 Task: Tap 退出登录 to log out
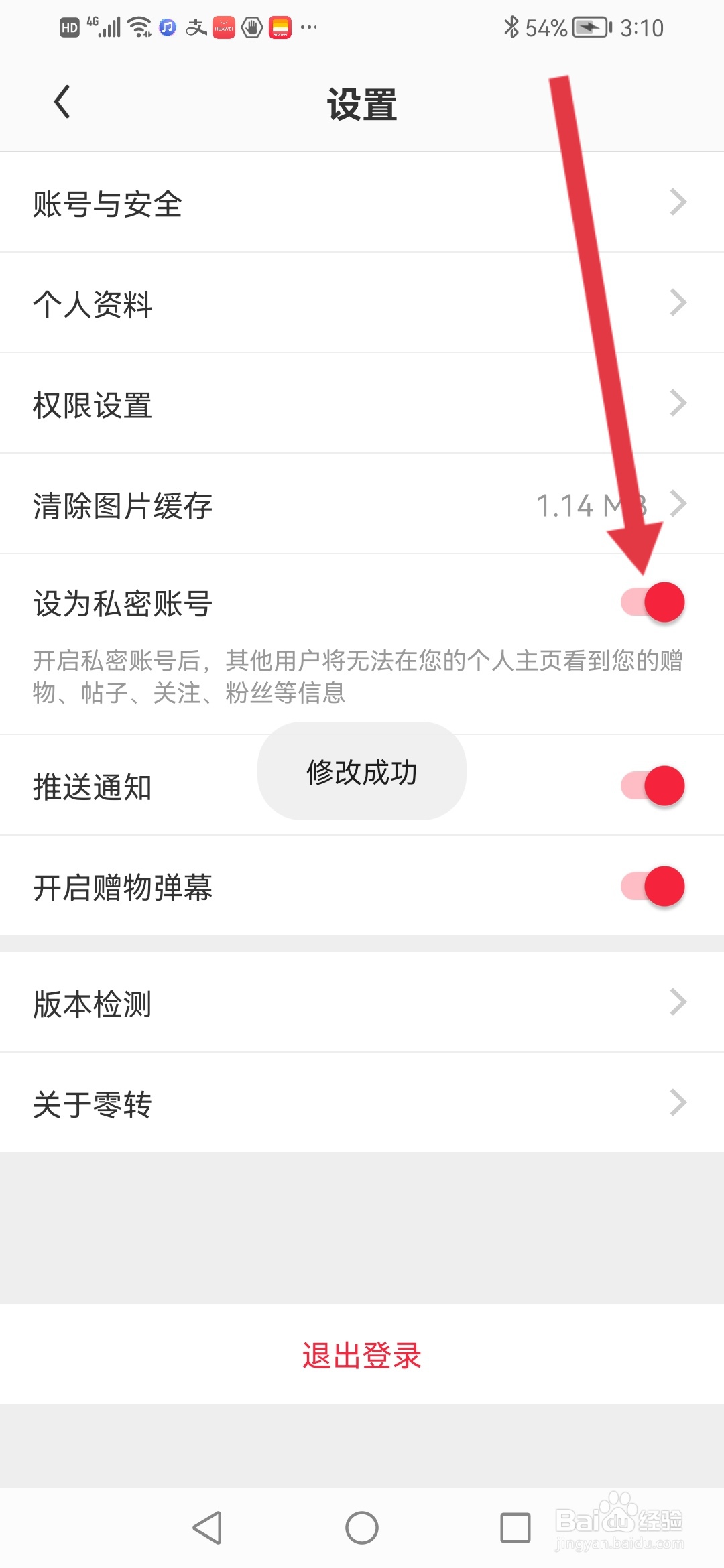pyautogui.click(x=362, y=1356)
